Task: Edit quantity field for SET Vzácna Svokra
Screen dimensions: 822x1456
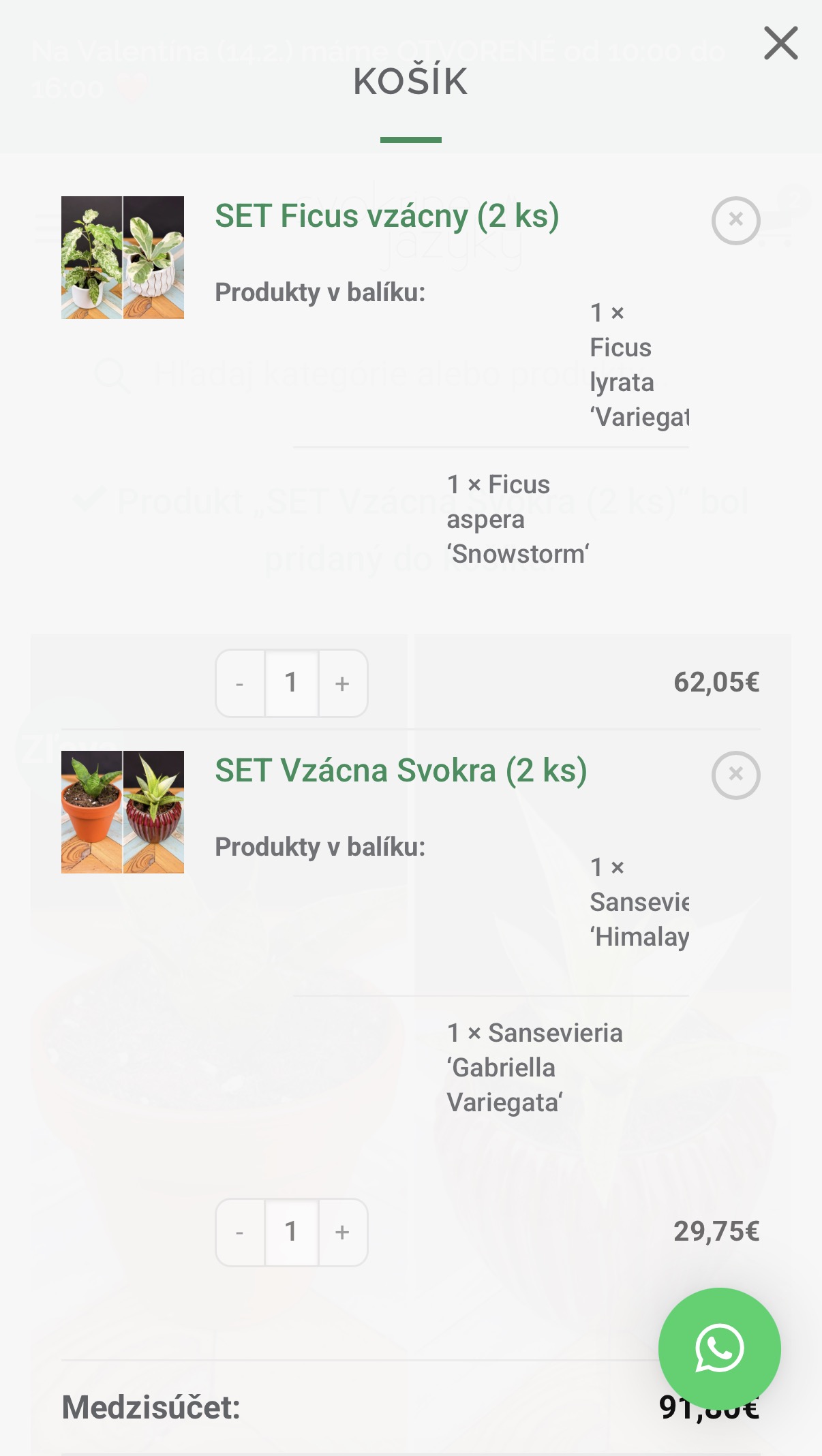Action: point(292,1233)
